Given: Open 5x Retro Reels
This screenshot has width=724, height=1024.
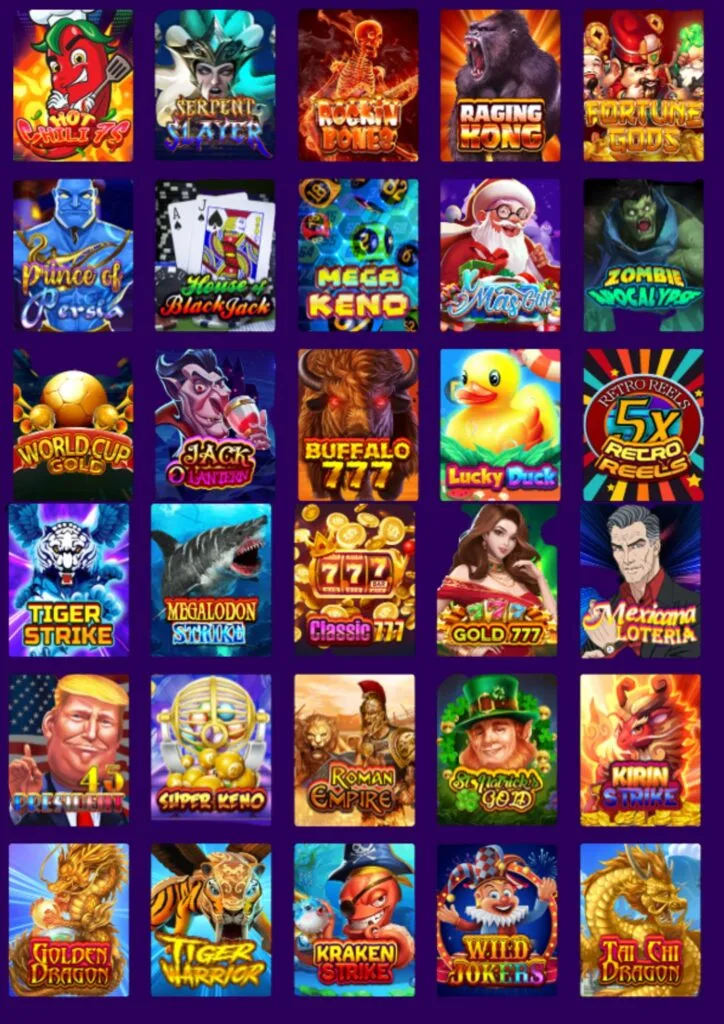Looking at the screenshot, I should click(643, 425).
